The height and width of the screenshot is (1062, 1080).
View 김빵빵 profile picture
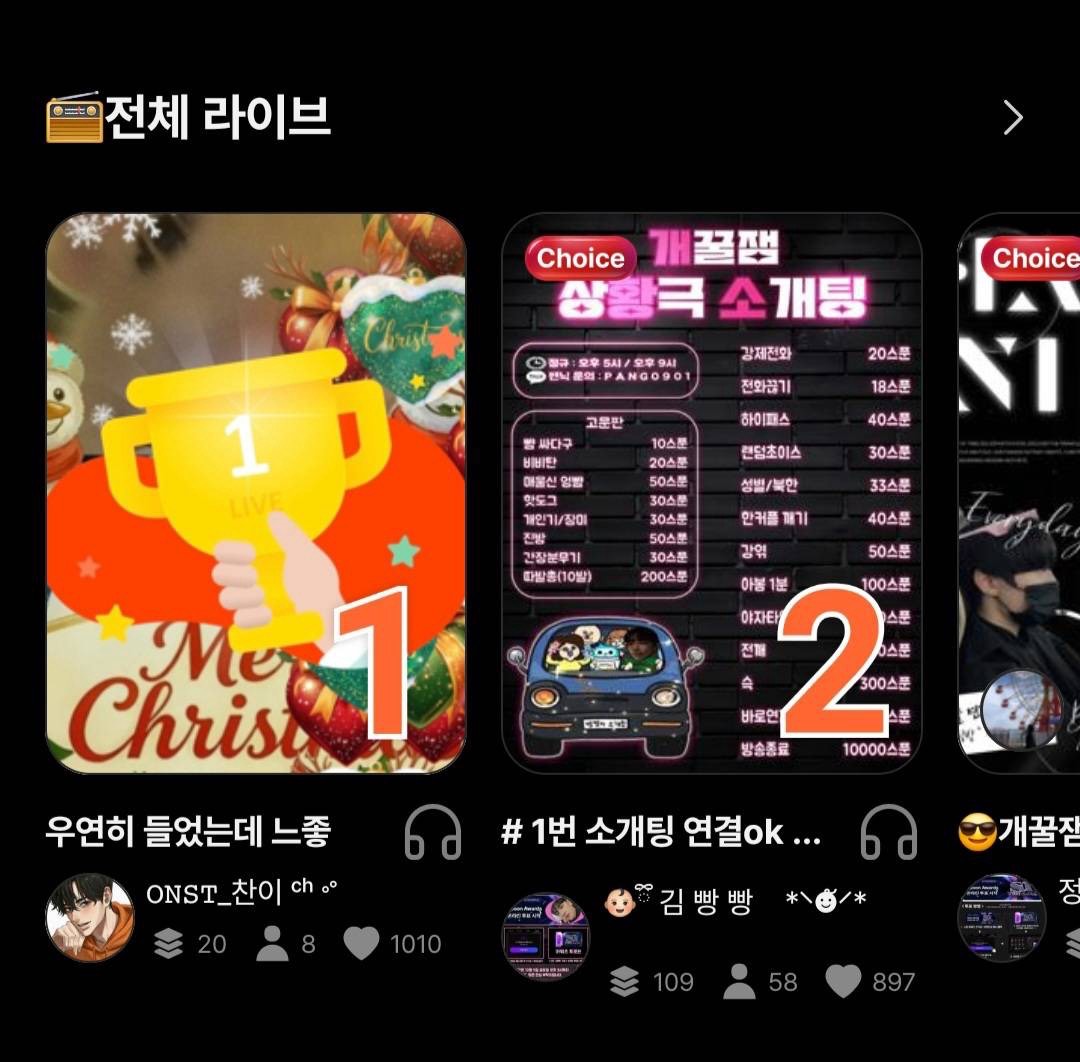coord(545,938)
